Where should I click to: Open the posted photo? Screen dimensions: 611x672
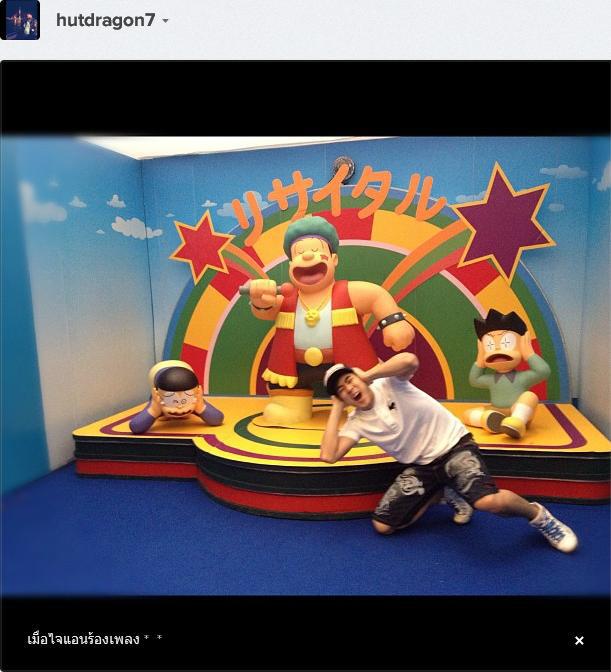pyautogui.click(x=305, y=365)
